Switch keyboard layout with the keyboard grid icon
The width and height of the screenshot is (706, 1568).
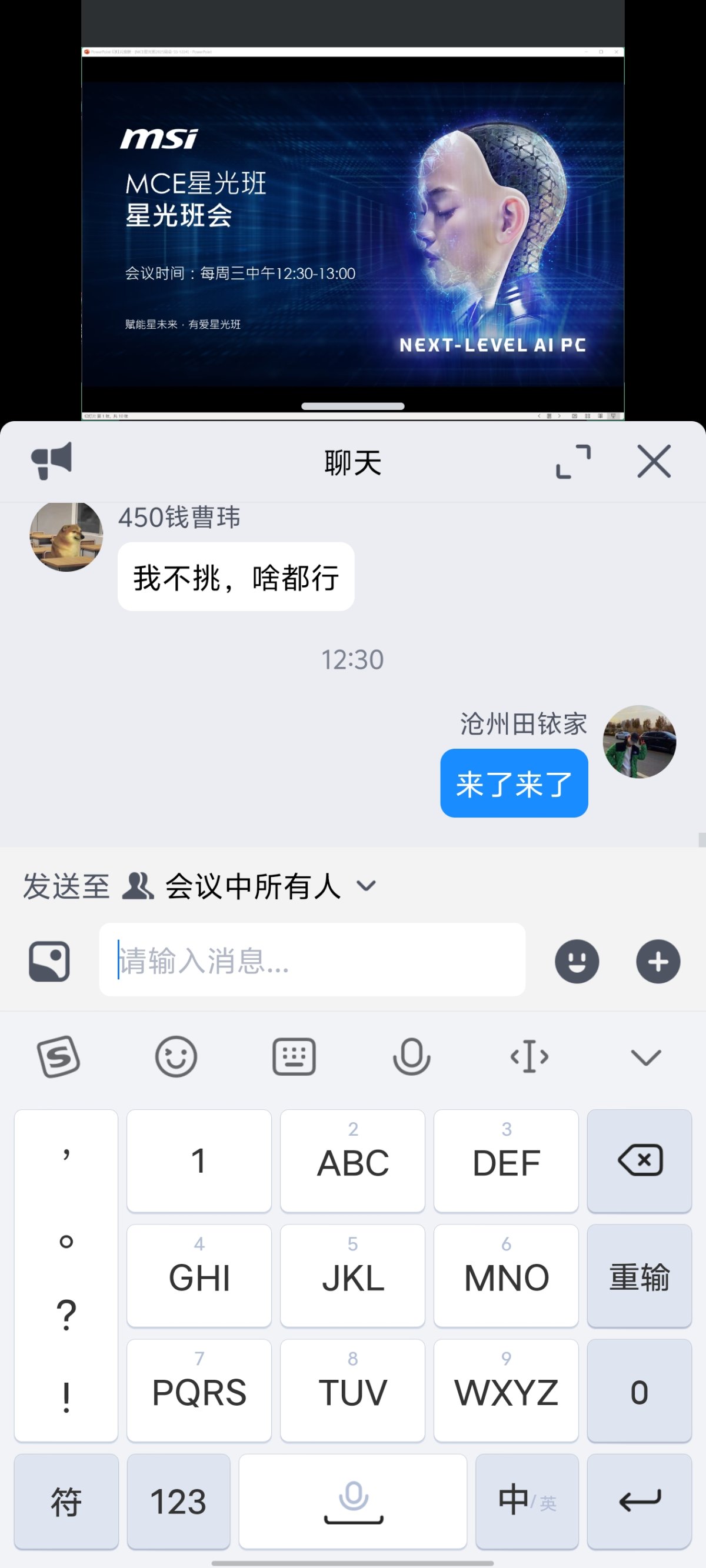[x=294, y=1057]
